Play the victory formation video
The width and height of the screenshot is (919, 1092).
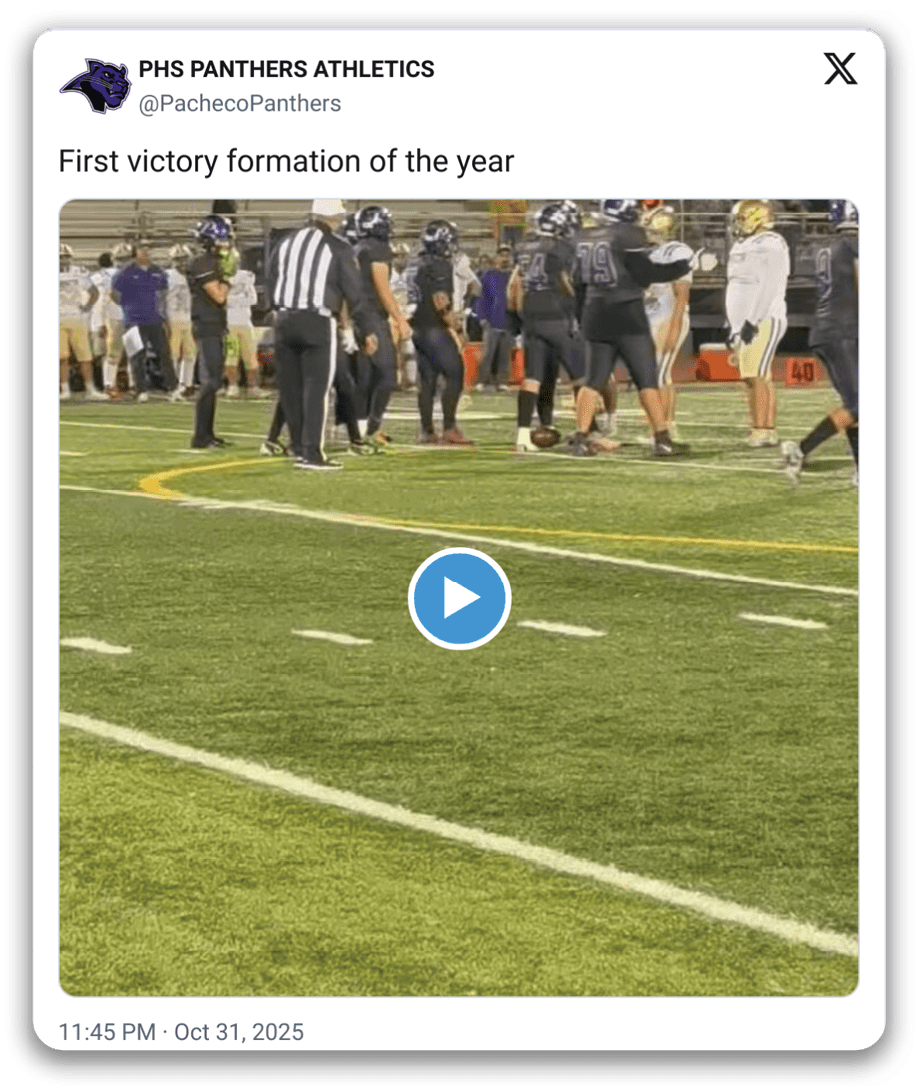click(459, 598)
